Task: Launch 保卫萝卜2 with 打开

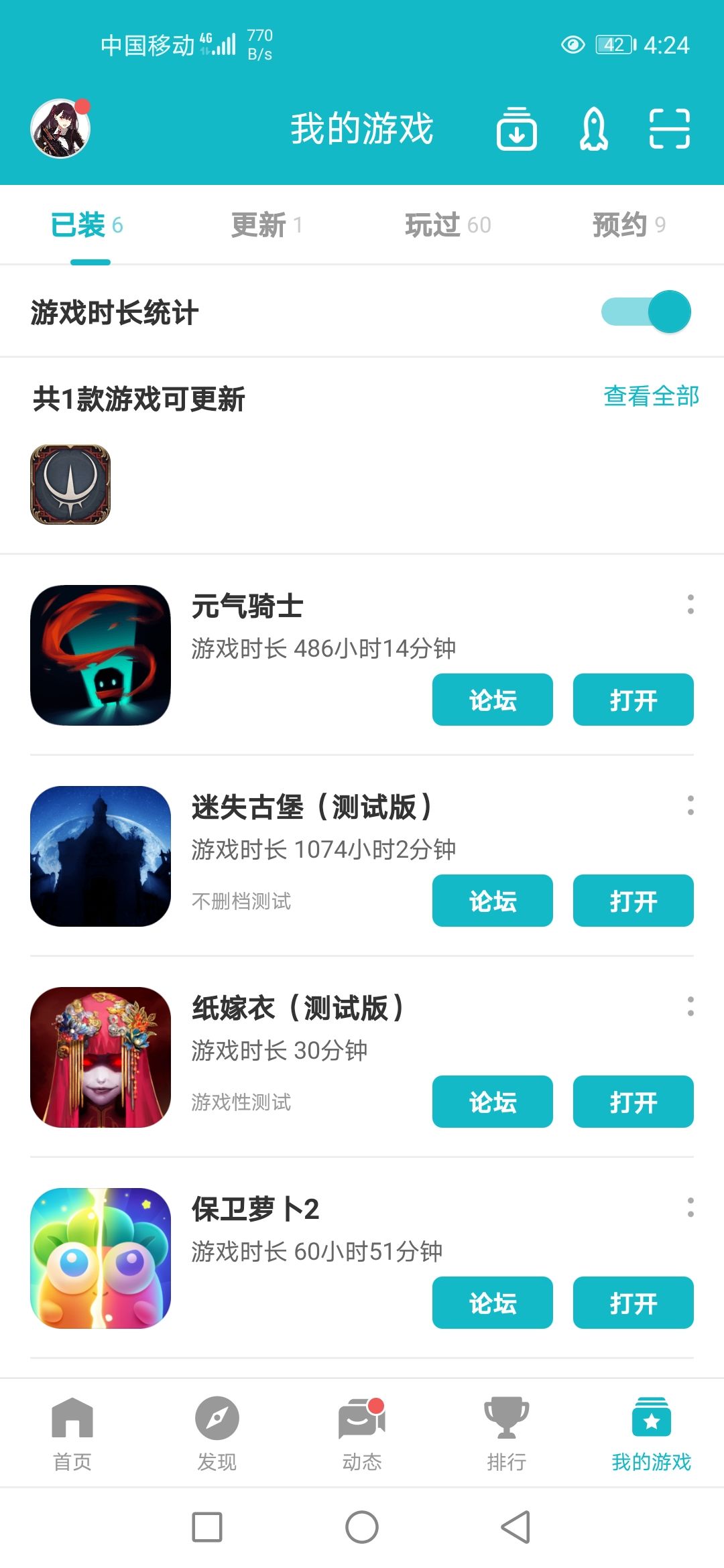Action: [x=633, y=1303]
